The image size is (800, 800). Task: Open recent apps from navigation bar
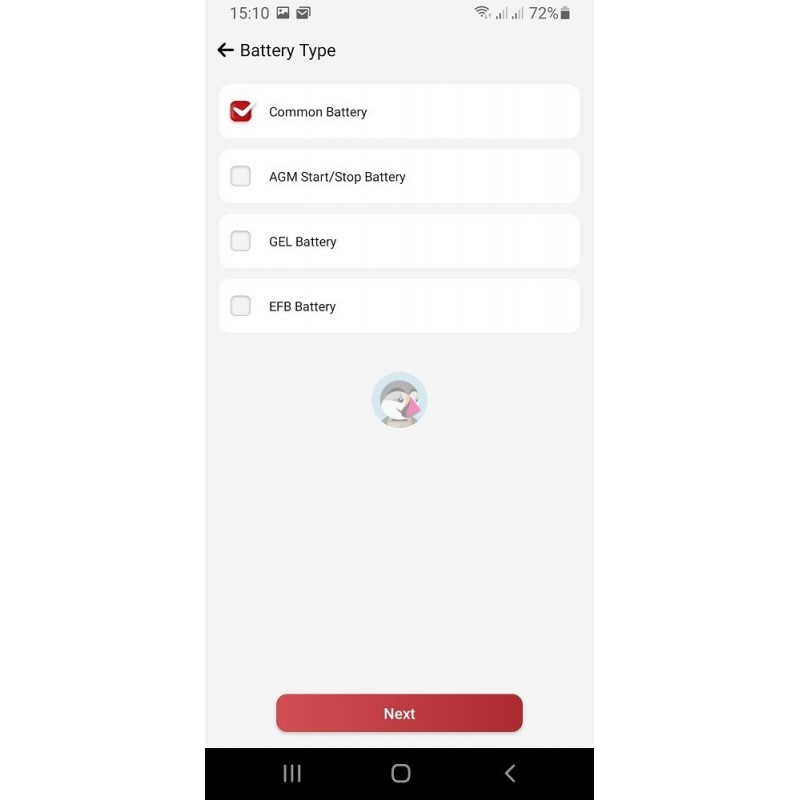pos(292,773)
